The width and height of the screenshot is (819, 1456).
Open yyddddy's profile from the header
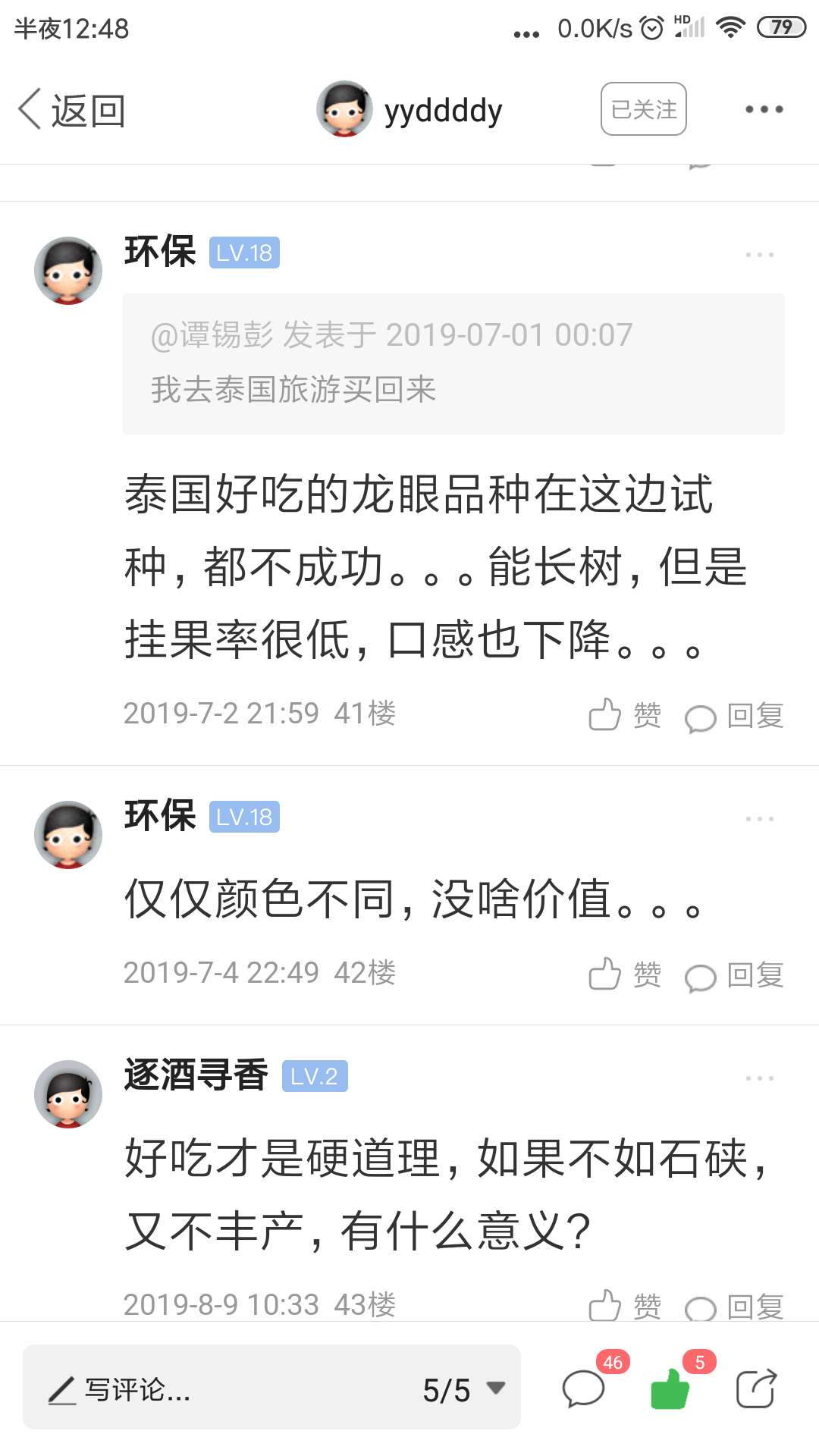click(409, 110)
